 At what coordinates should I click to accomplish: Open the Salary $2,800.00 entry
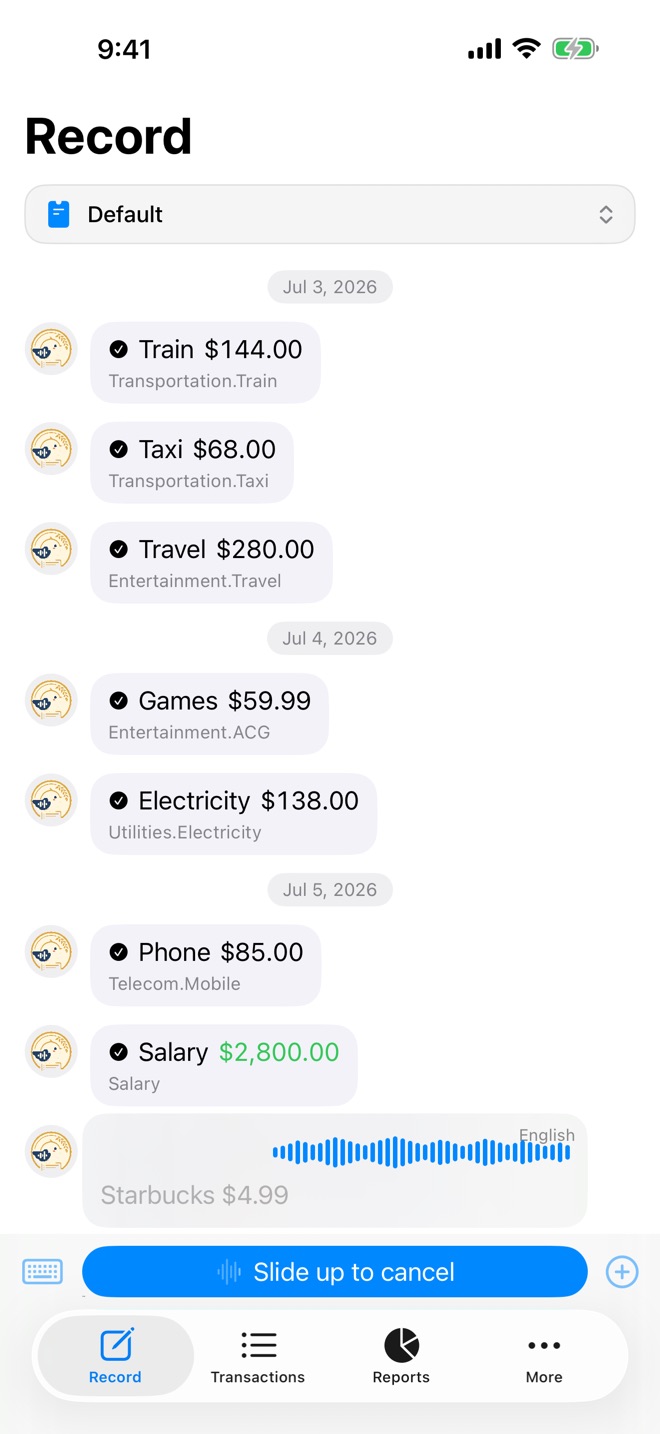(224, 1065)
